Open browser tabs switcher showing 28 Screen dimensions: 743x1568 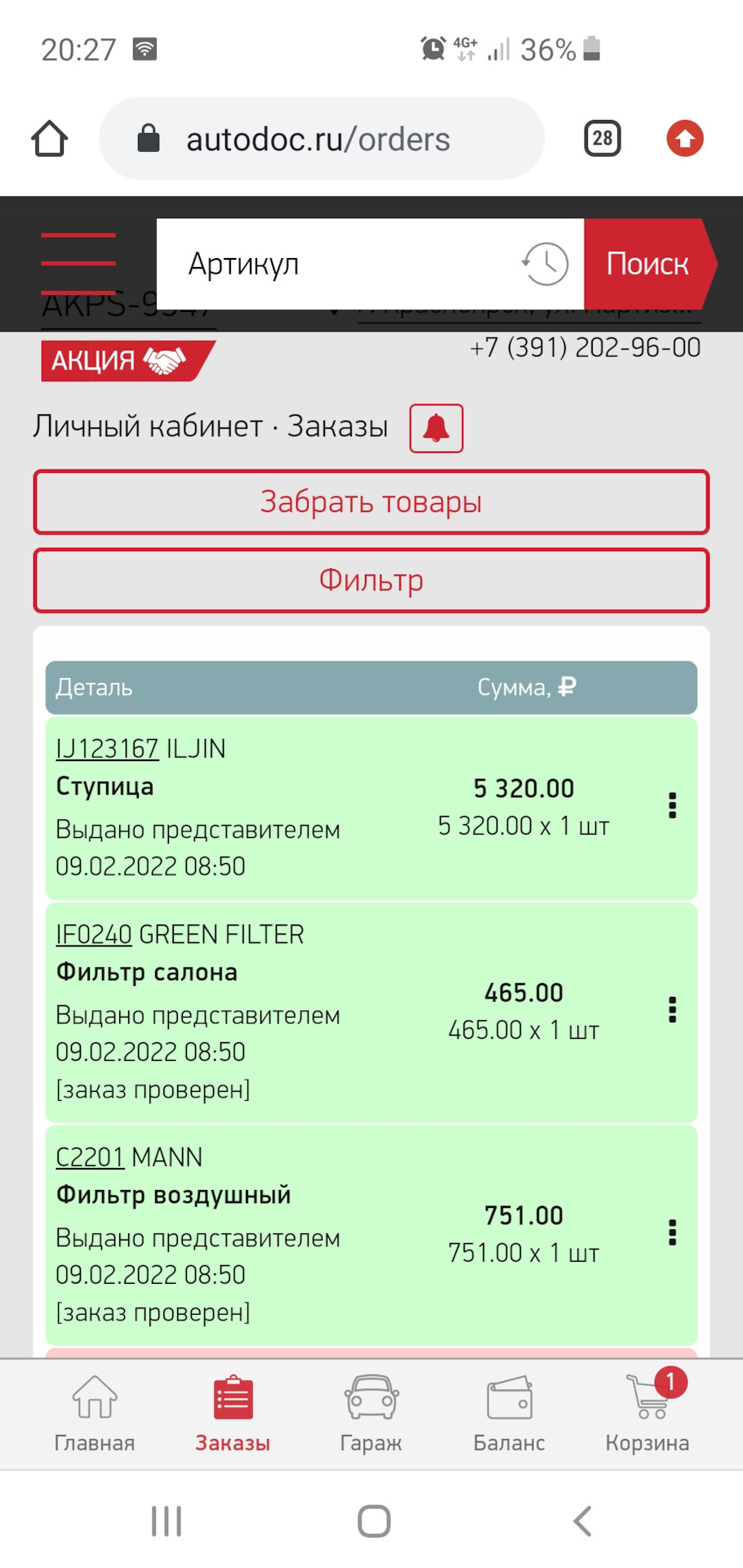tap(603, 138)
